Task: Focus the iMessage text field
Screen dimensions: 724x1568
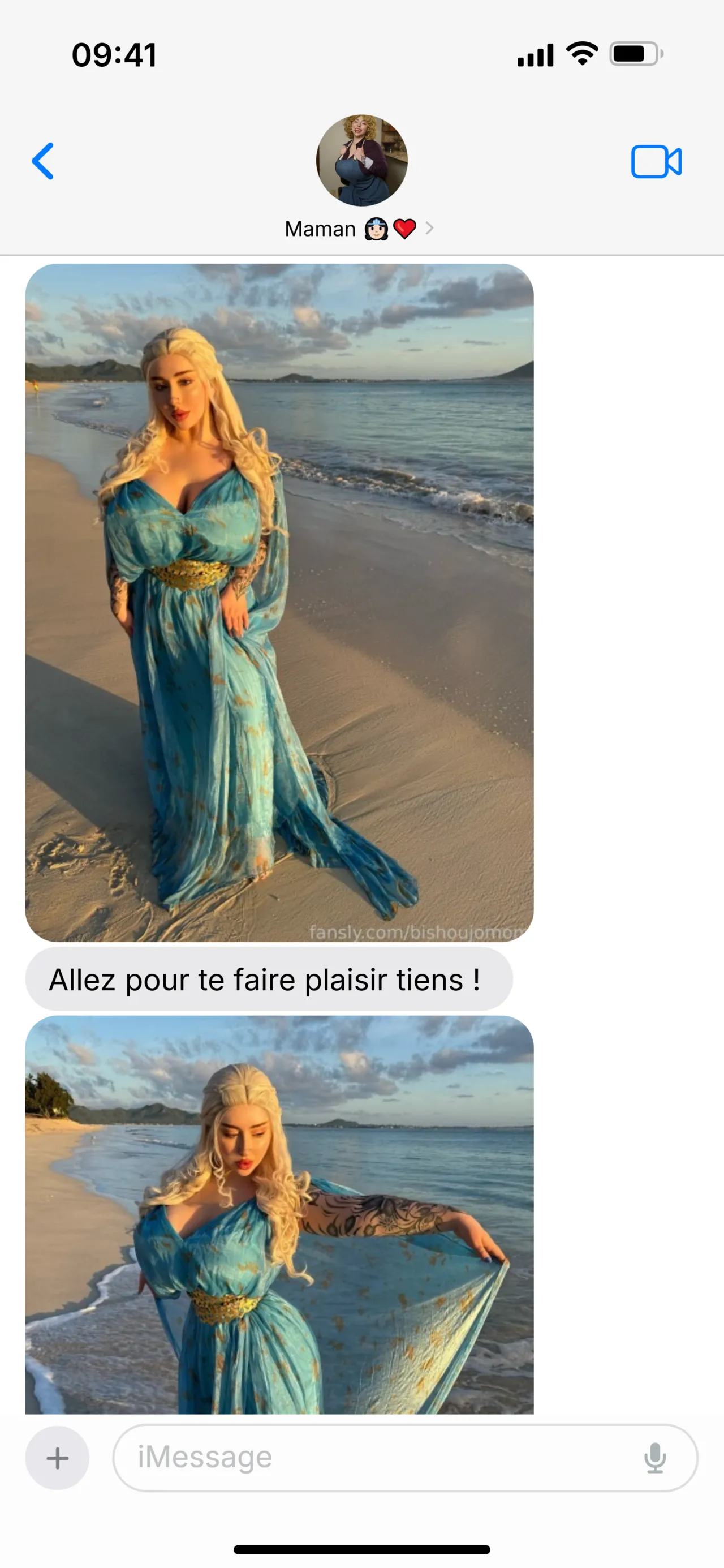Action: [x=377, y=1458]
